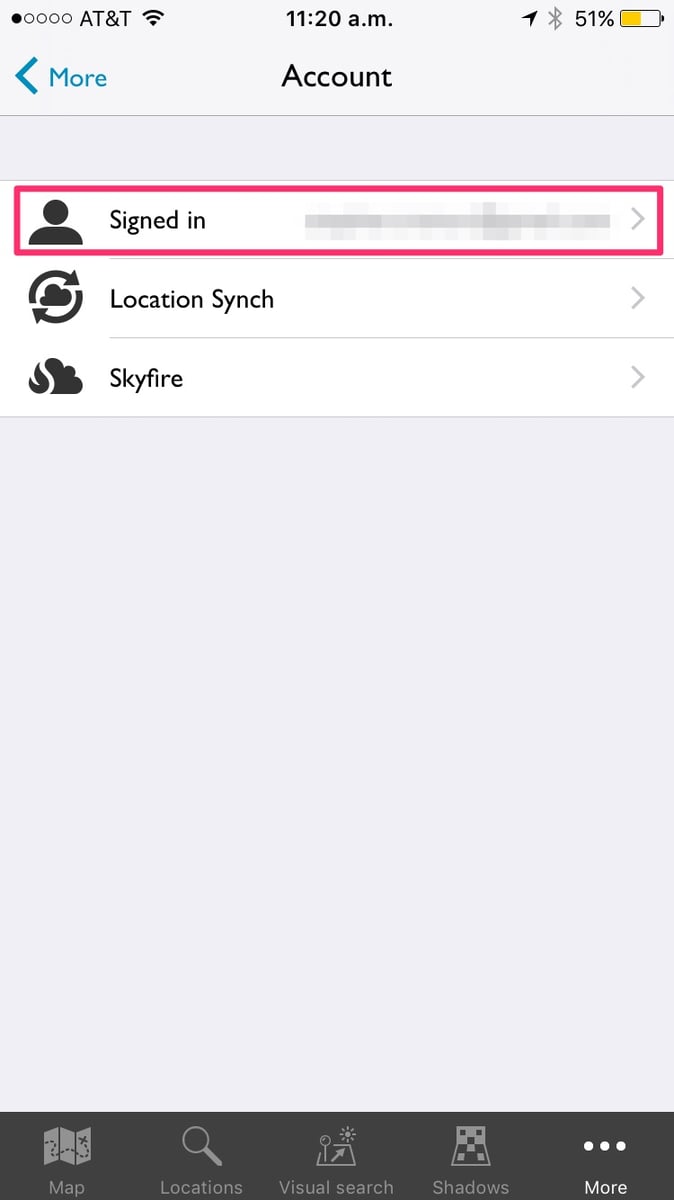Open the Skyfire row
Image resolution: width=674 pixels, height=1200 pixels.
(337, 378)
